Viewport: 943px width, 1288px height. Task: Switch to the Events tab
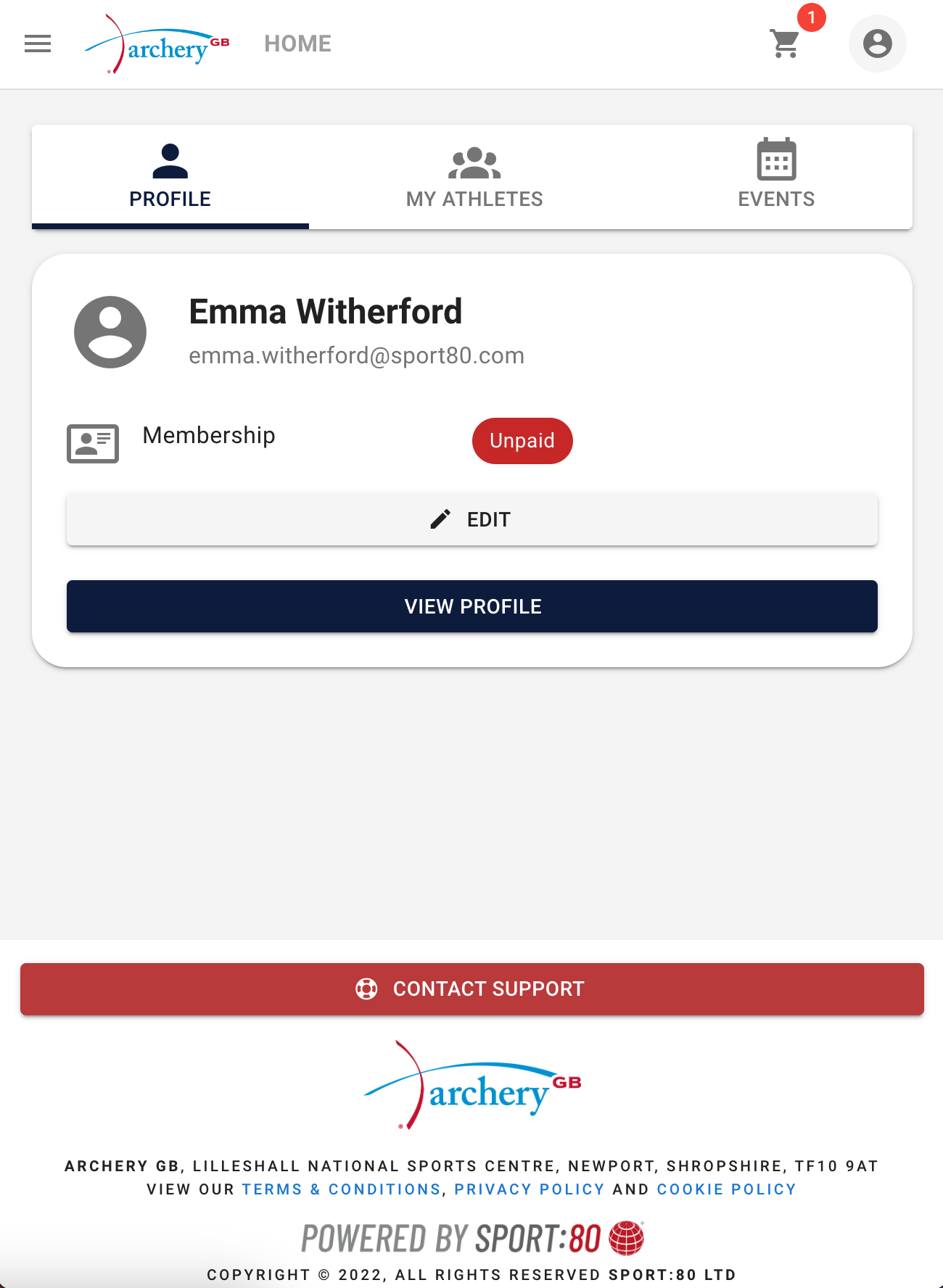tap(776, 177)
